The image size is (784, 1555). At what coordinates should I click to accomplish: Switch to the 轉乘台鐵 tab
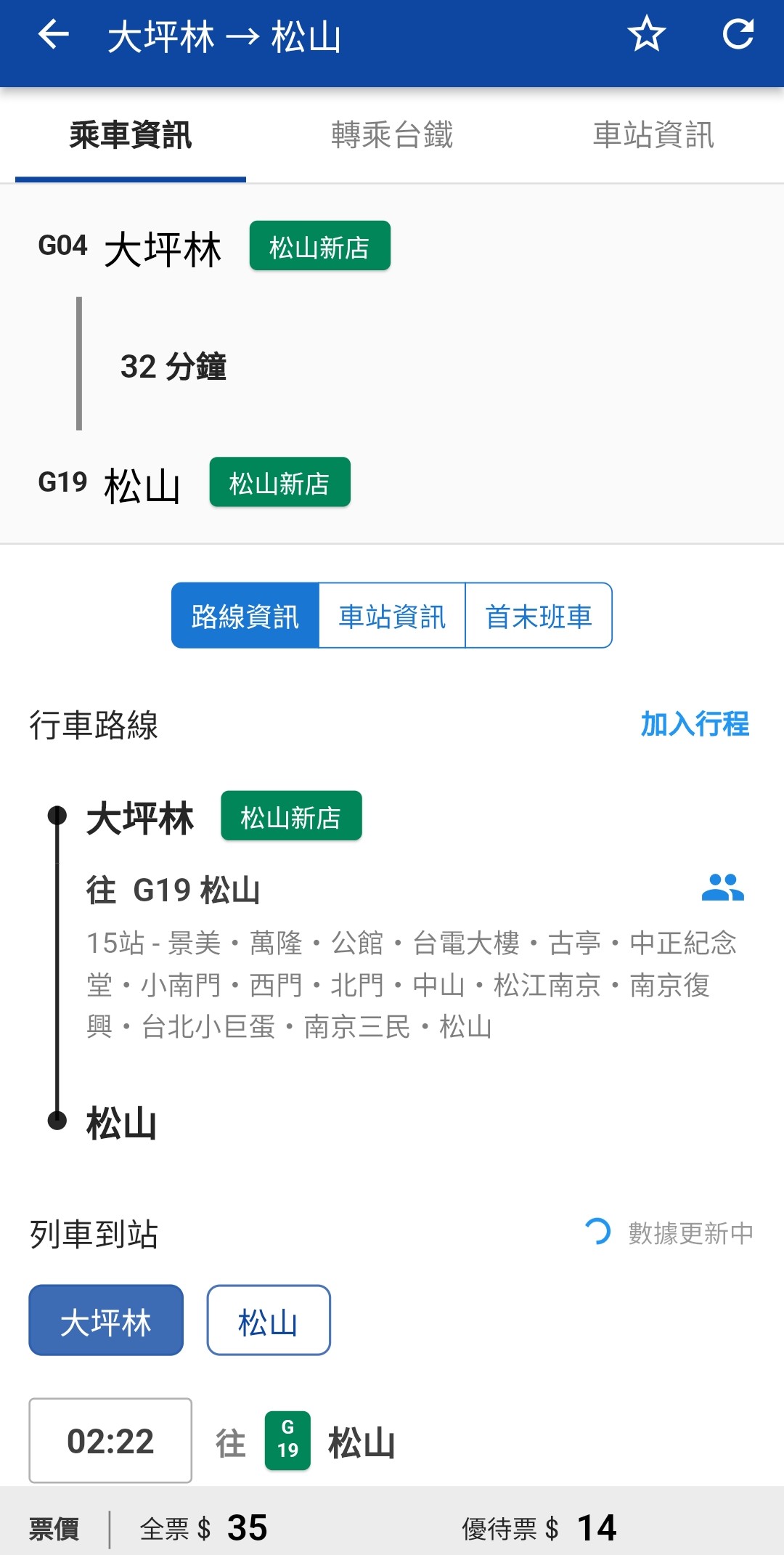pos(392,135)
